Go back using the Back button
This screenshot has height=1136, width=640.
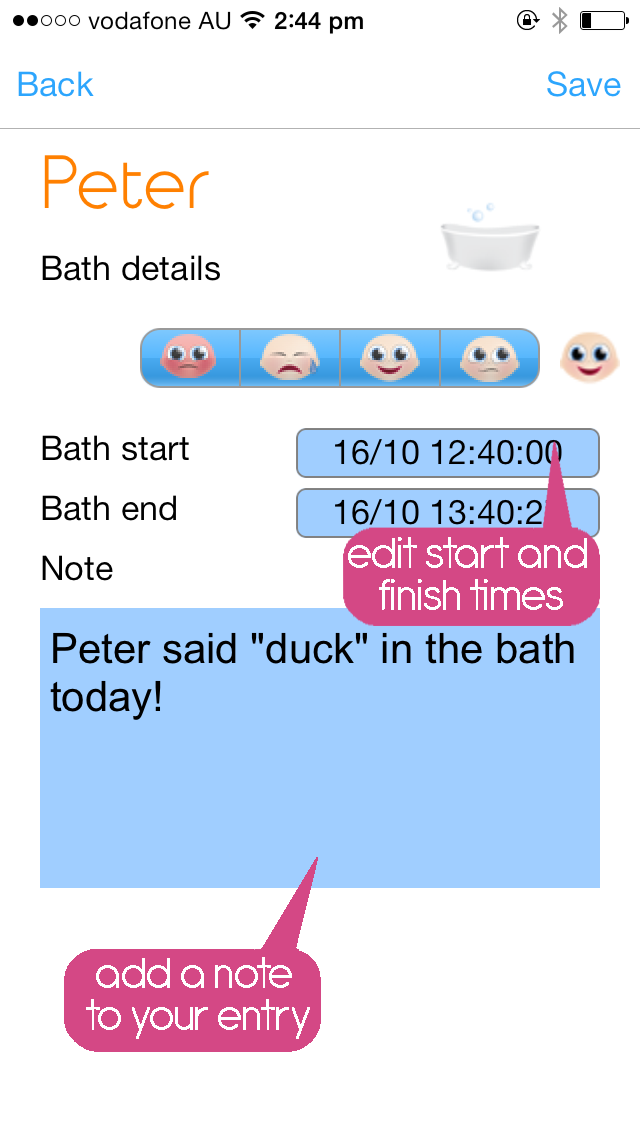pyautogui.click(x=55, y=85)
